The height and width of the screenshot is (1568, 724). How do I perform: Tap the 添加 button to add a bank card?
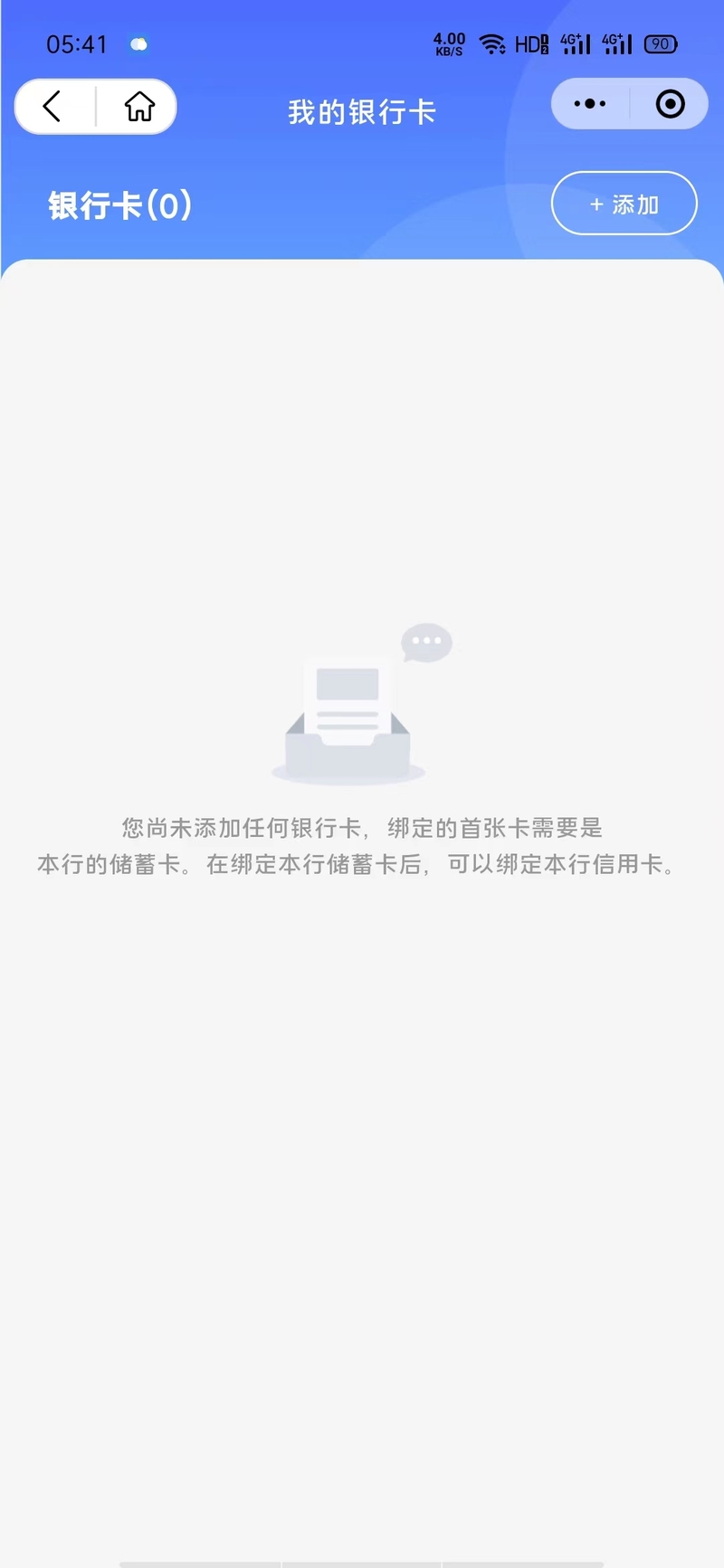coord(624,204)
